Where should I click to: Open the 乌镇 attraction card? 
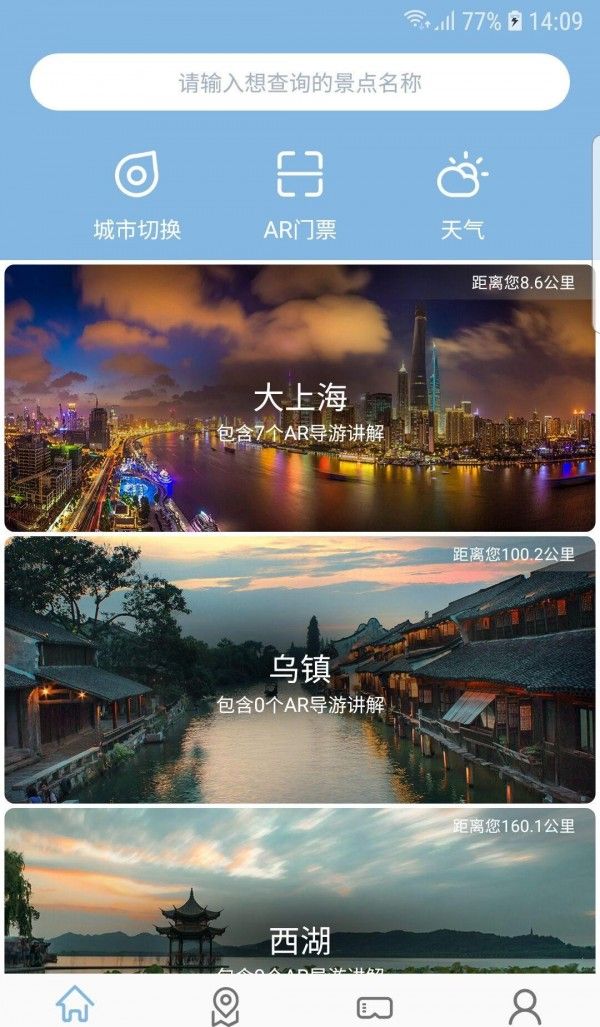(x=300, y=670)
